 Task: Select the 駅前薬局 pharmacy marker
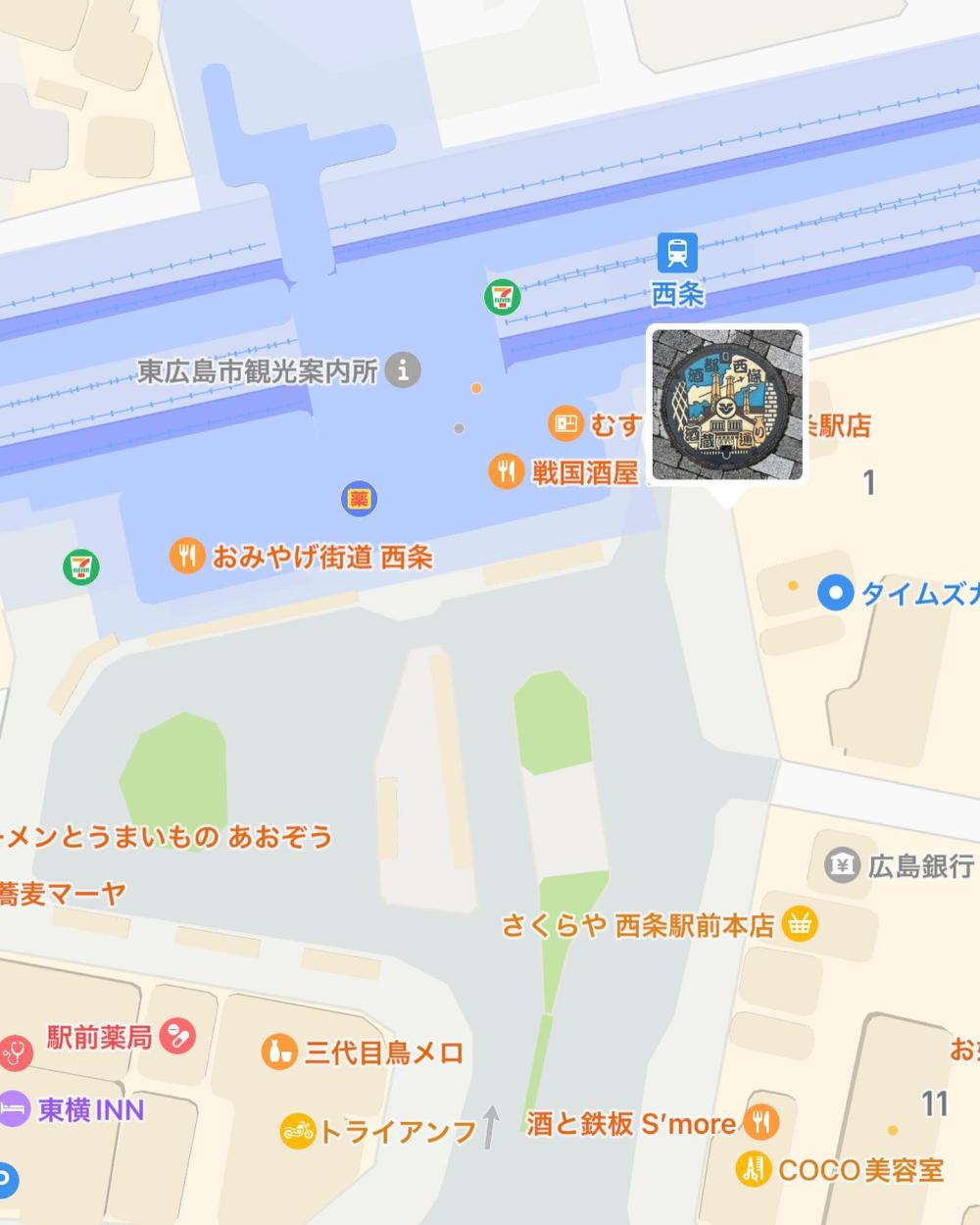[x=178, y=1036]
